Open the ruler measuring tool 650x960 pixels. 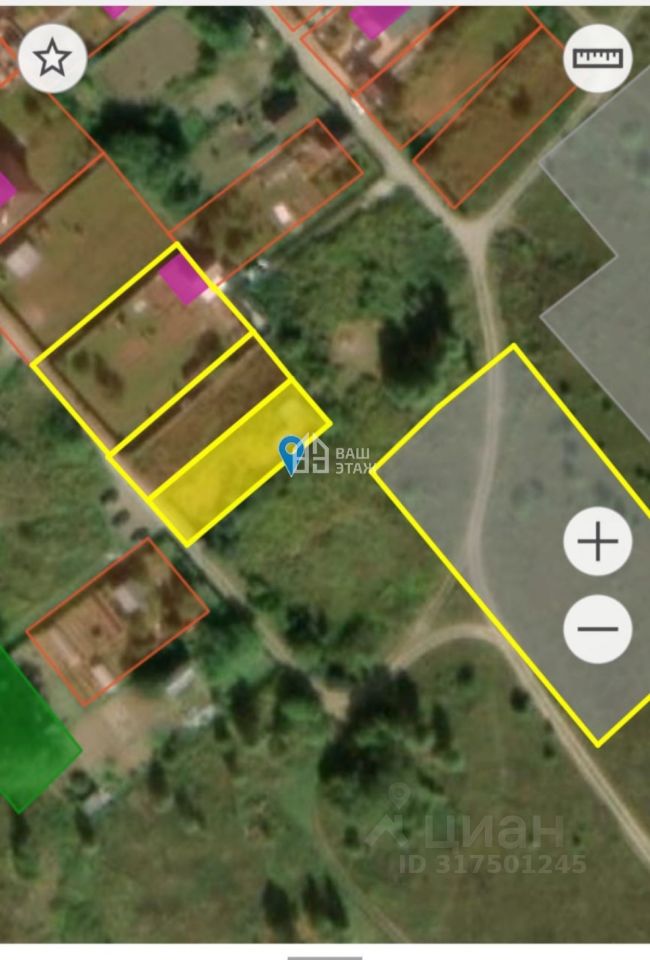tap(597, 58)
